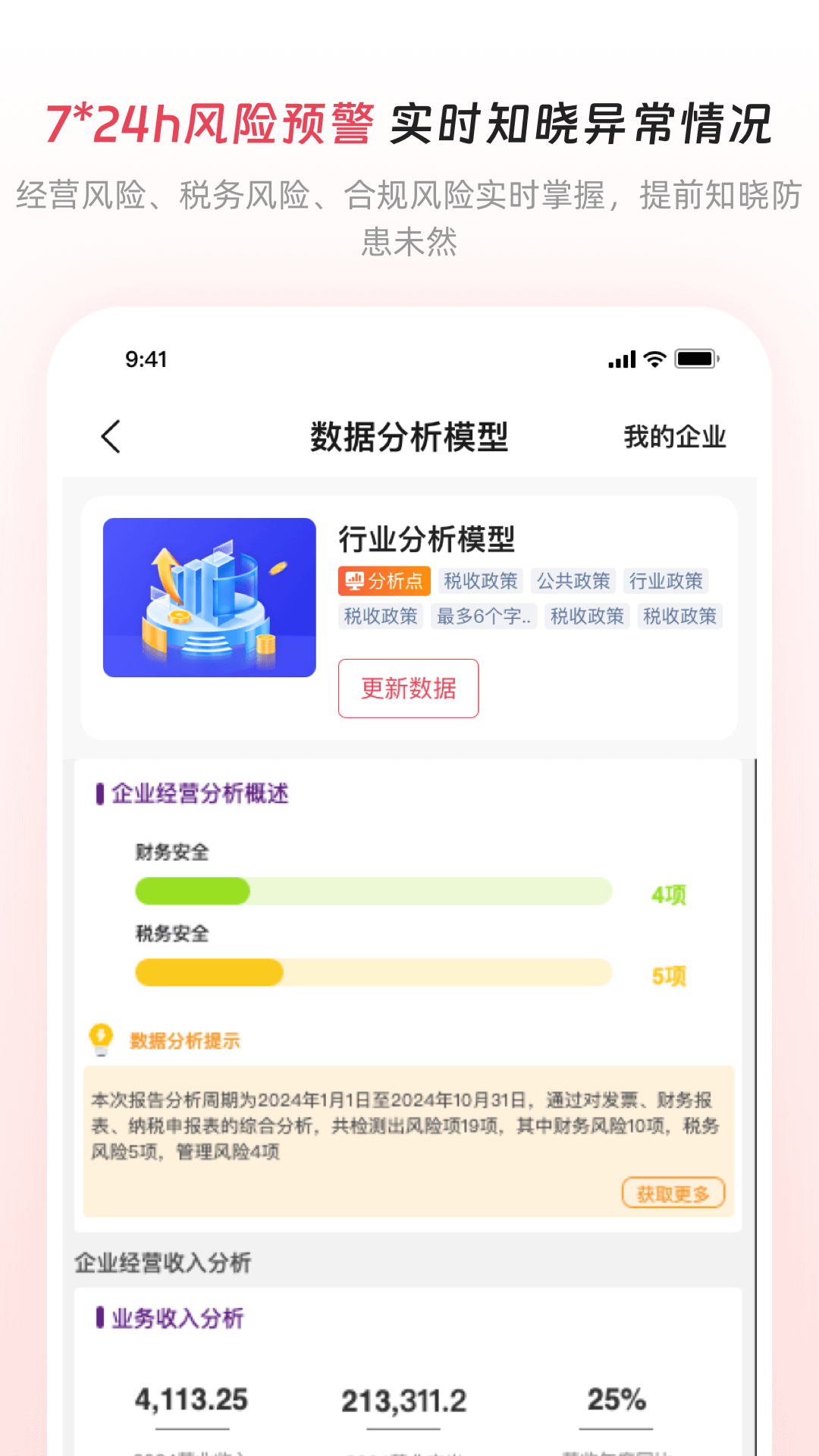The image size is (819, 1456).
Task: Tap the back arrow on the navigation bar
Action: [110, 436]
